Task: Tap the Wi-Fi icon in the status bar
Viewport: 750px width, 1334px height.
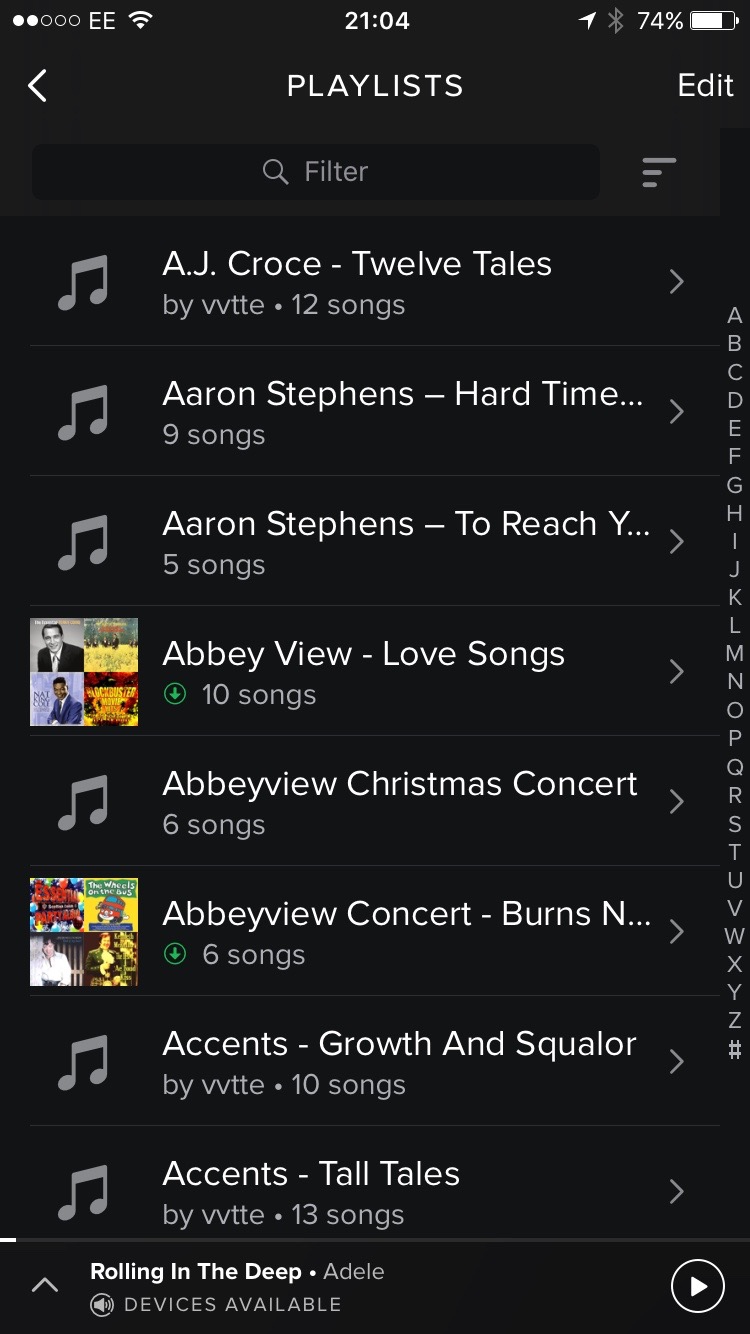Action: (140, 18)
